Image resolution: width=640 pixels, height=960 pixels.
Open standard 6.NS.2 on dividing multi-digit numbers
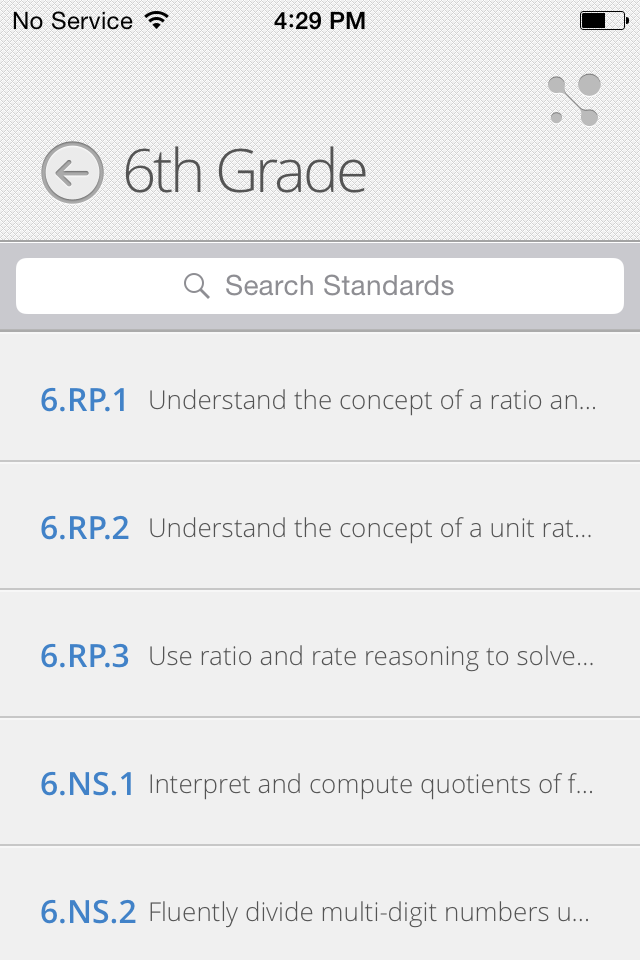[320, 904]
